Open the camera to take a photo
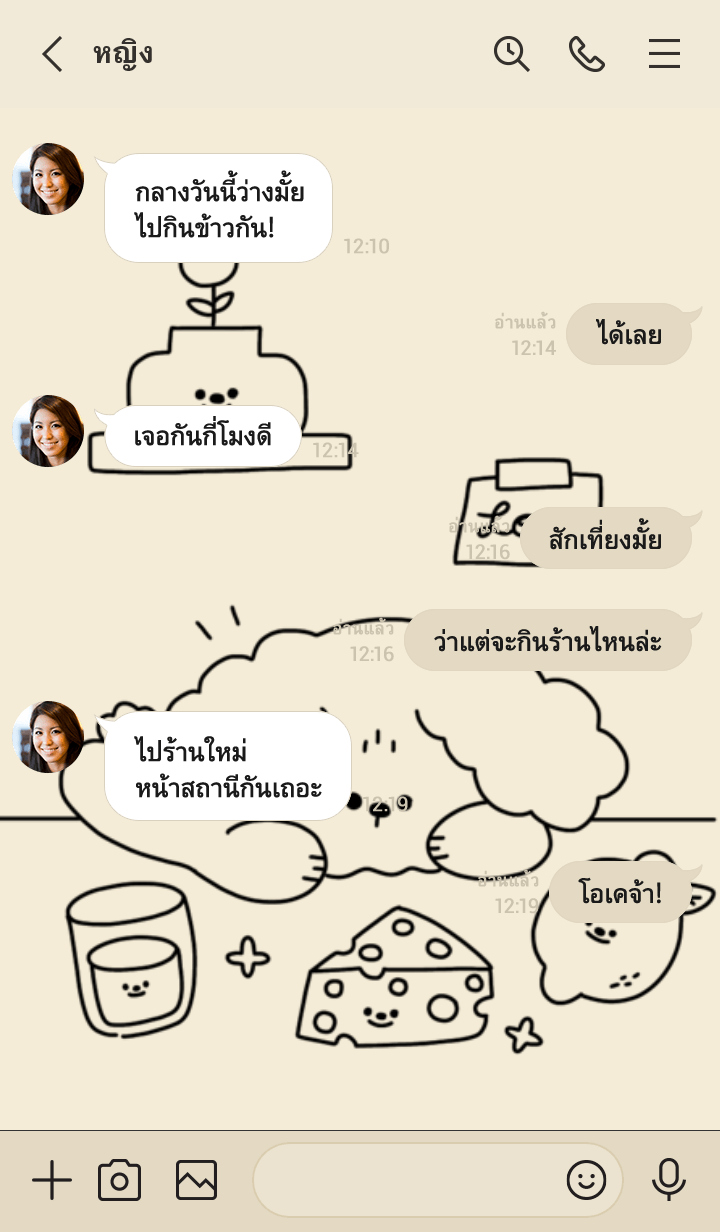Image resolution: width=720 pixels, height=1232 pixels. point(120,1181)
